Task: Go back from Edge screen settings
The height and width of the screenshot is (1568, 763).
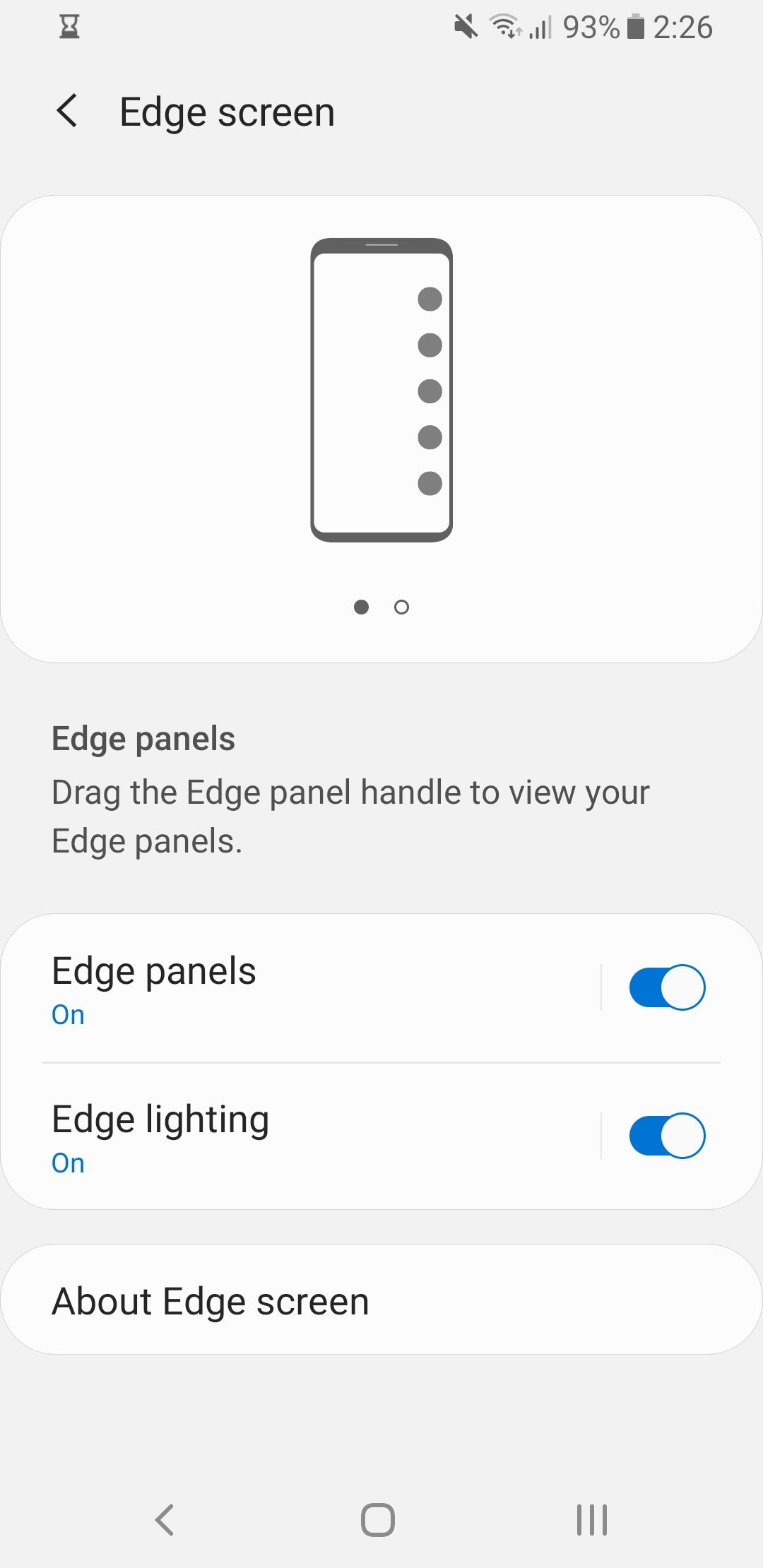Action: [67, 112]
